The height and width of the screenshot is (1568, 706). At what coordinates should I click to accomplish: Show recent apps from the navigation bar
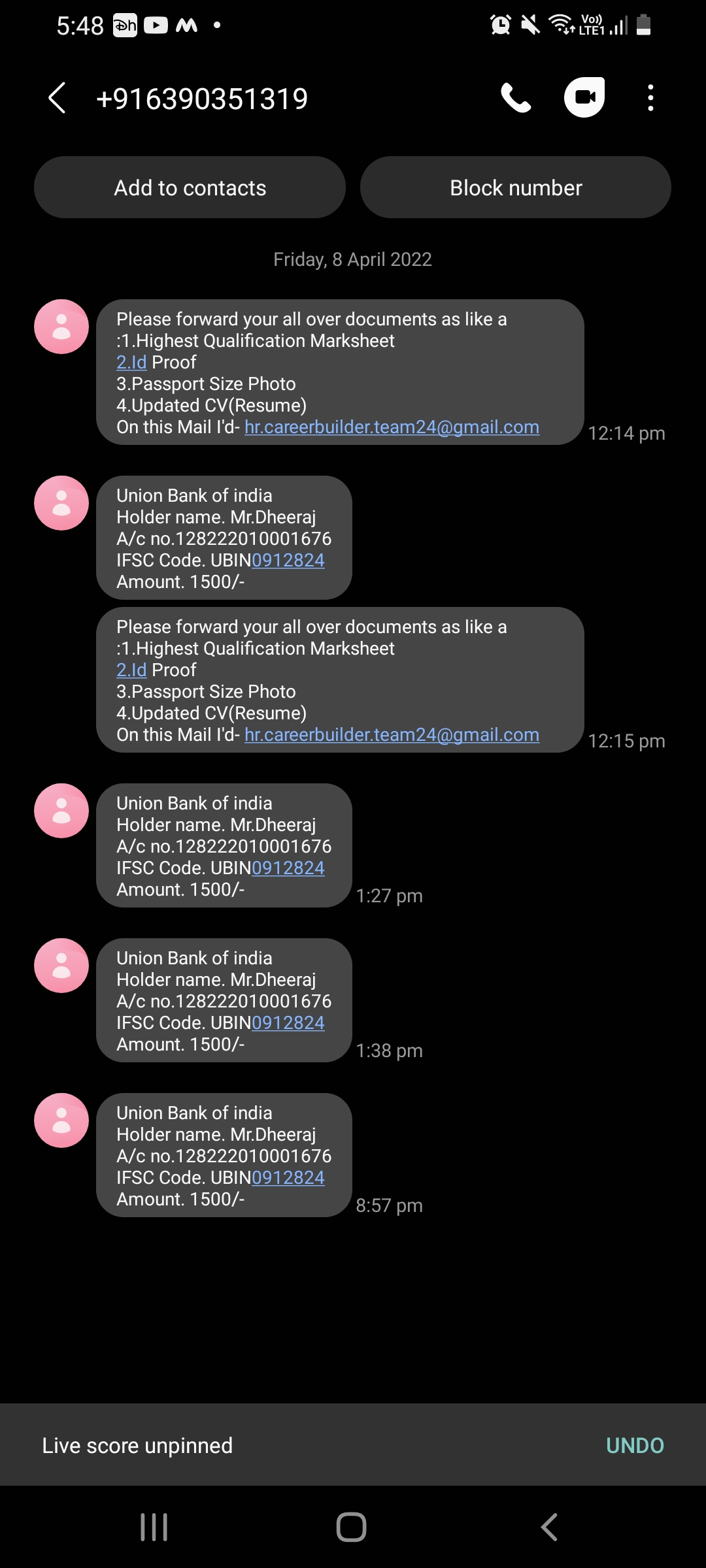(x=154, y=1527)
